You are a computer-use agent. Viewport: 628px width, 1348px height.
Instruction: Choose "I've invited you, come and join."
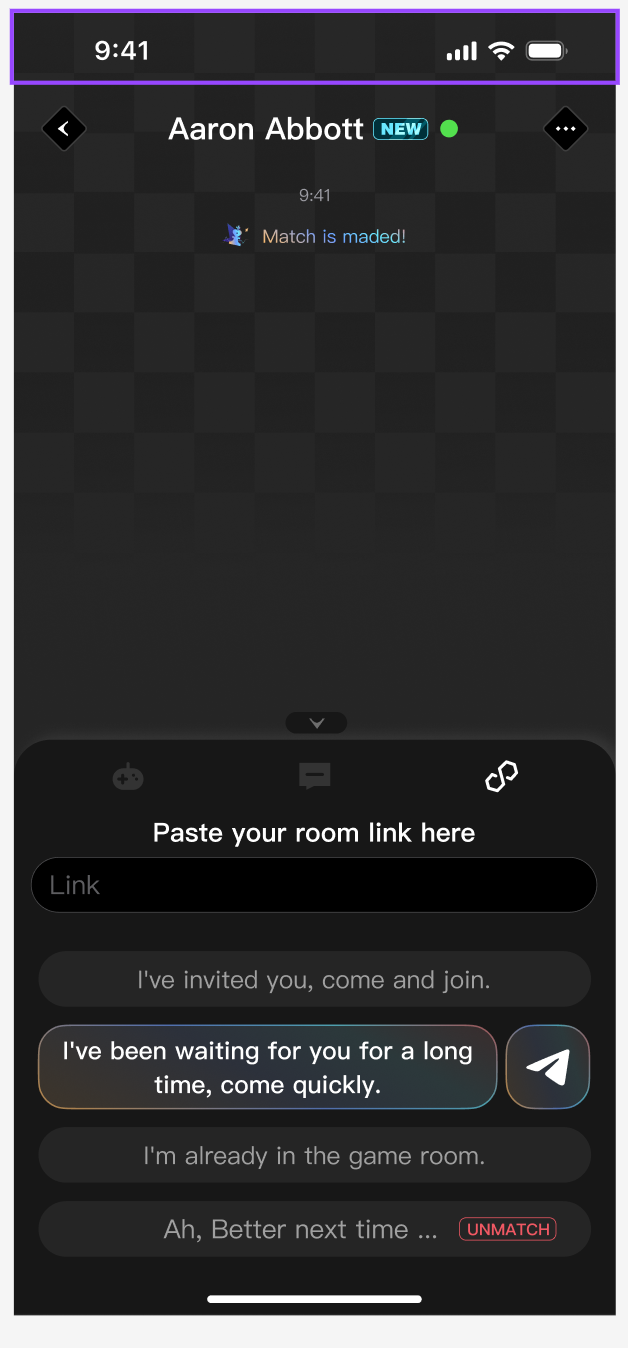314,980
